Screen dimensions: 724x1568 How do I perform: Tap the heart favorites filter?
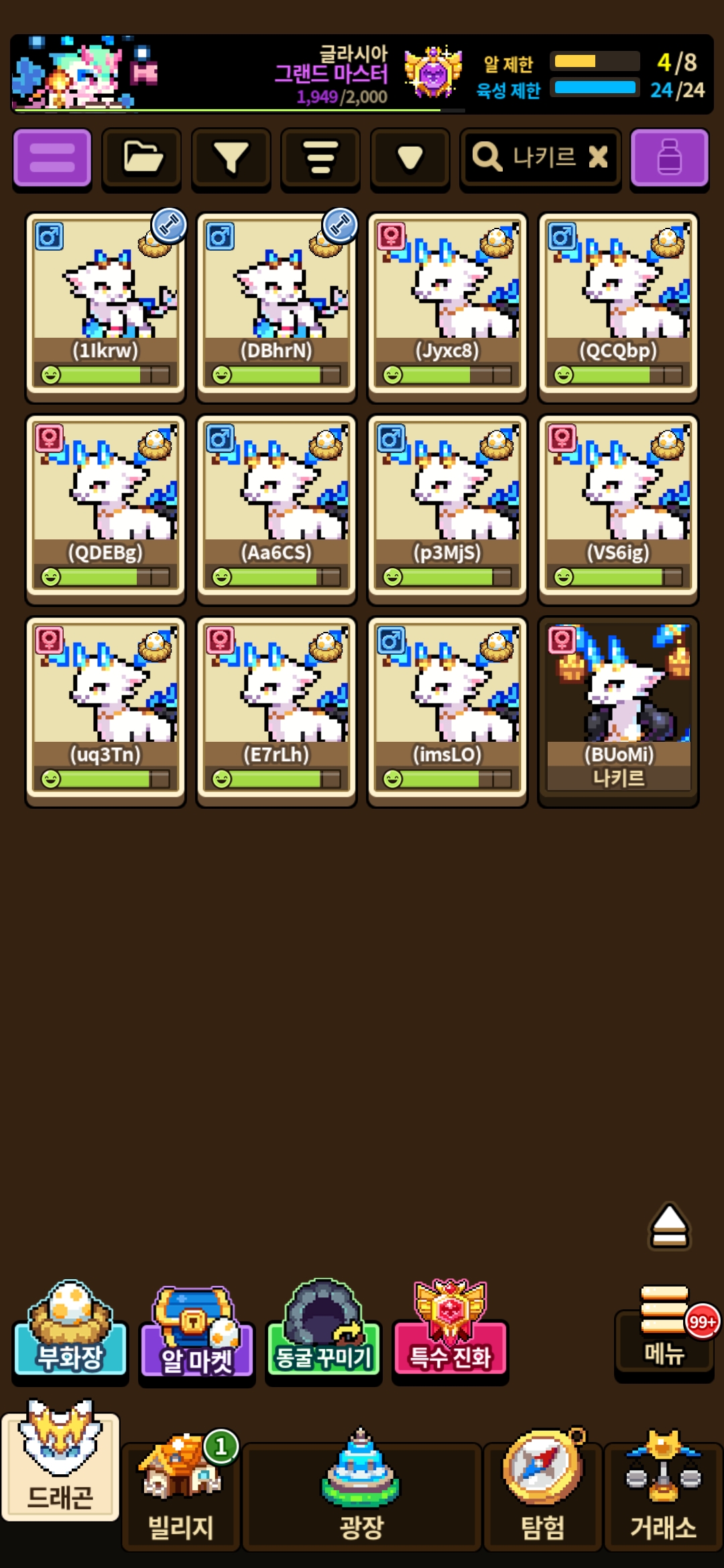(x=410, y=158)
